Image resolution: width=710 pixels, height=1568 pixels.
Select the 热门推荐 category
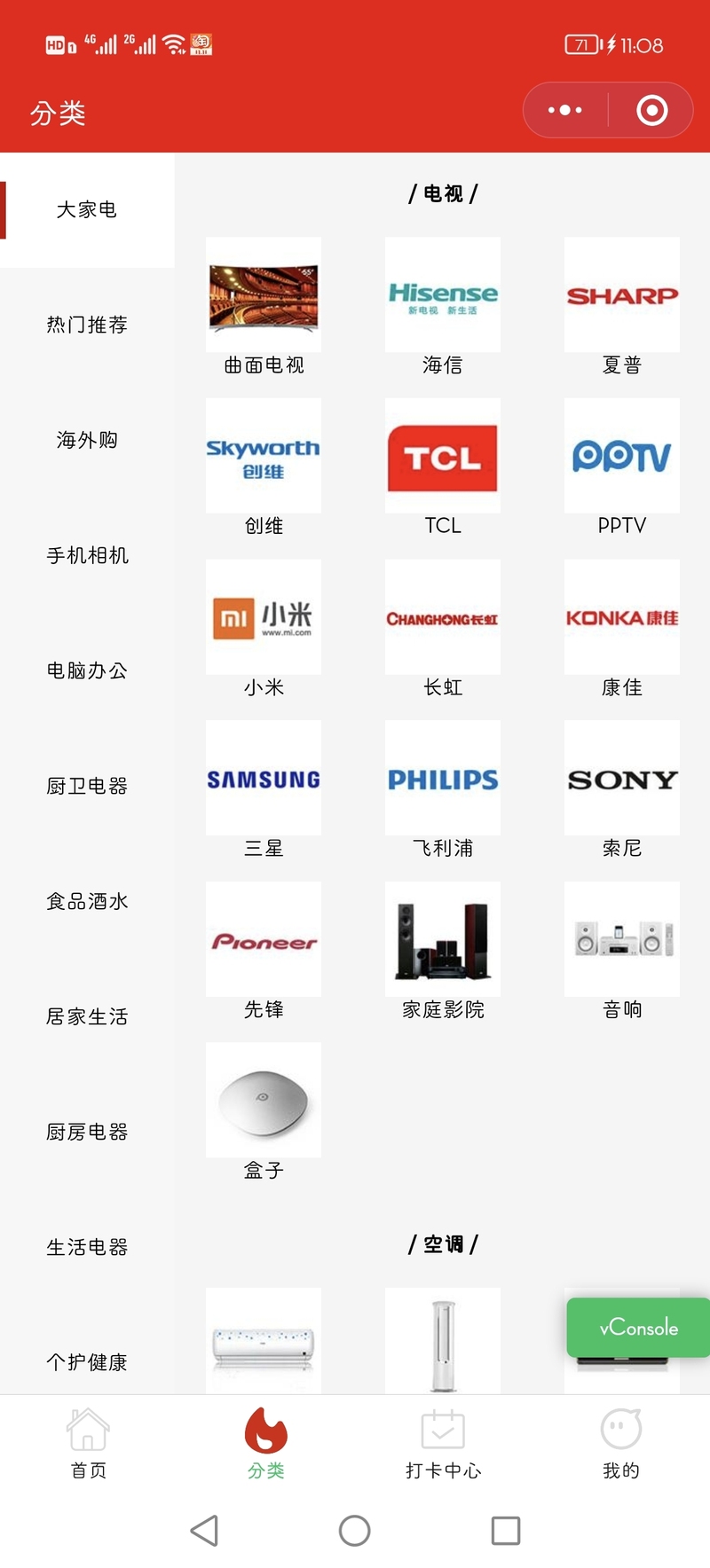click(x=87, y=325)
